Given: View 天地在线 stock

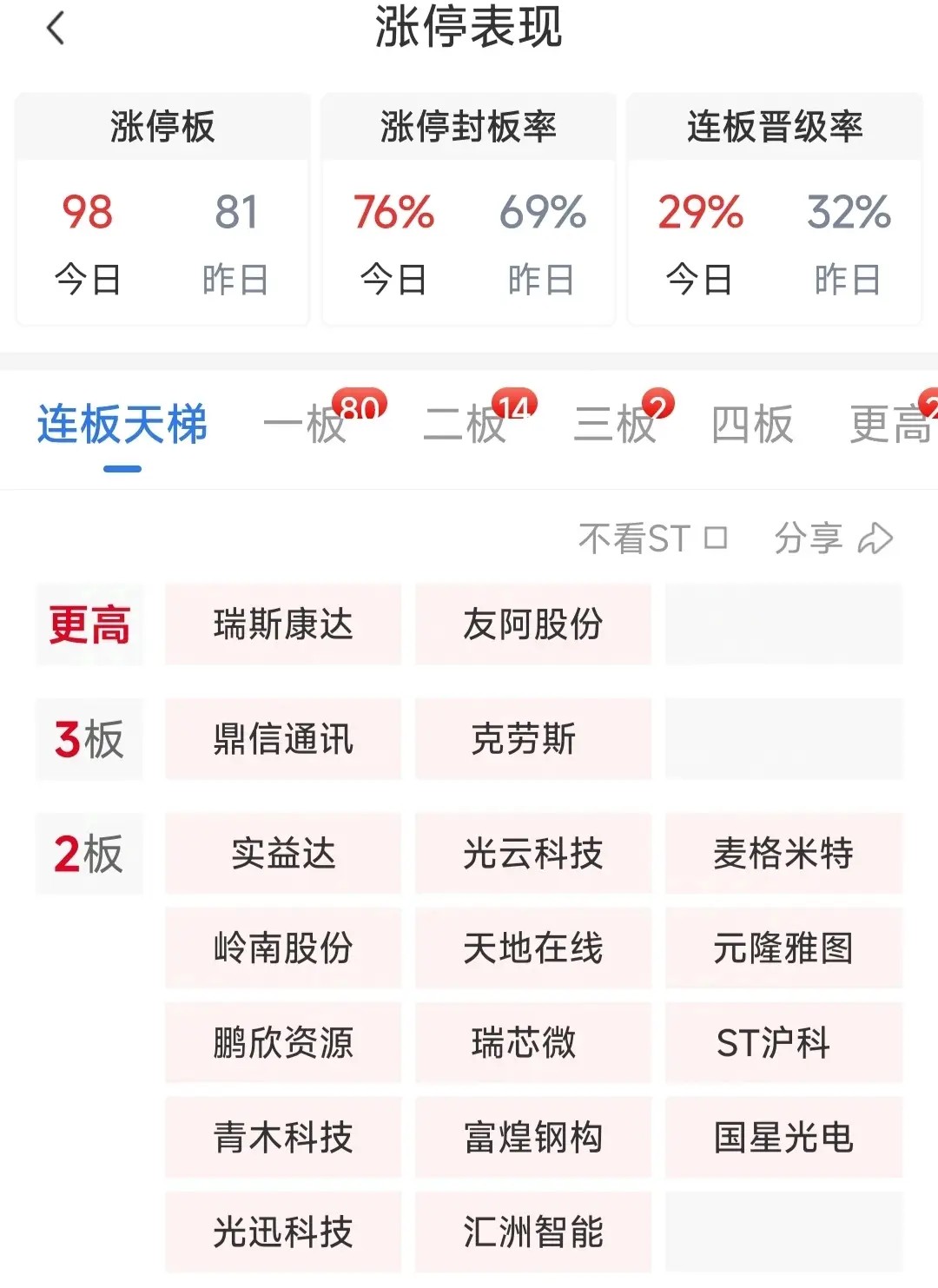Looking at the screenshot, I should click(533, 948).
